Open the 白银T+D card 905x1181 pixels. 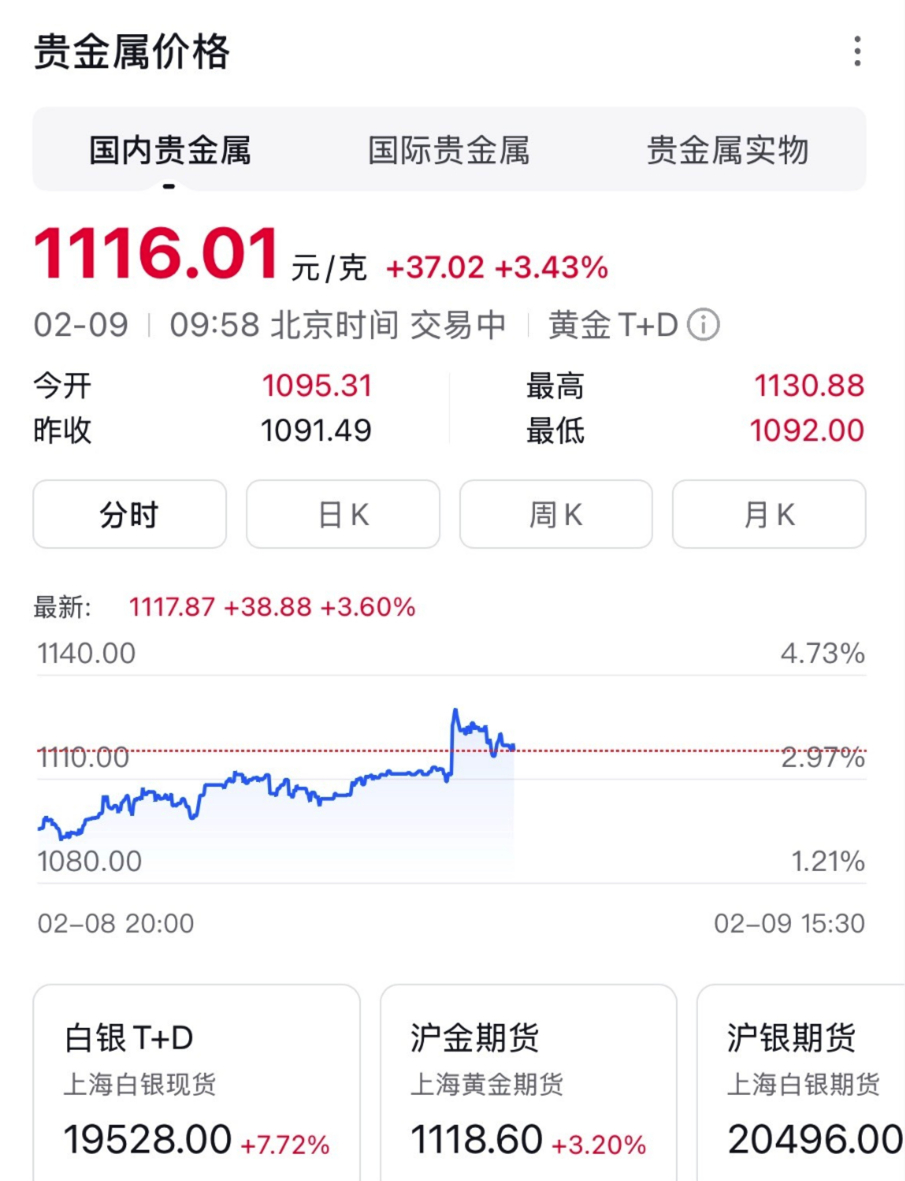197,1082
